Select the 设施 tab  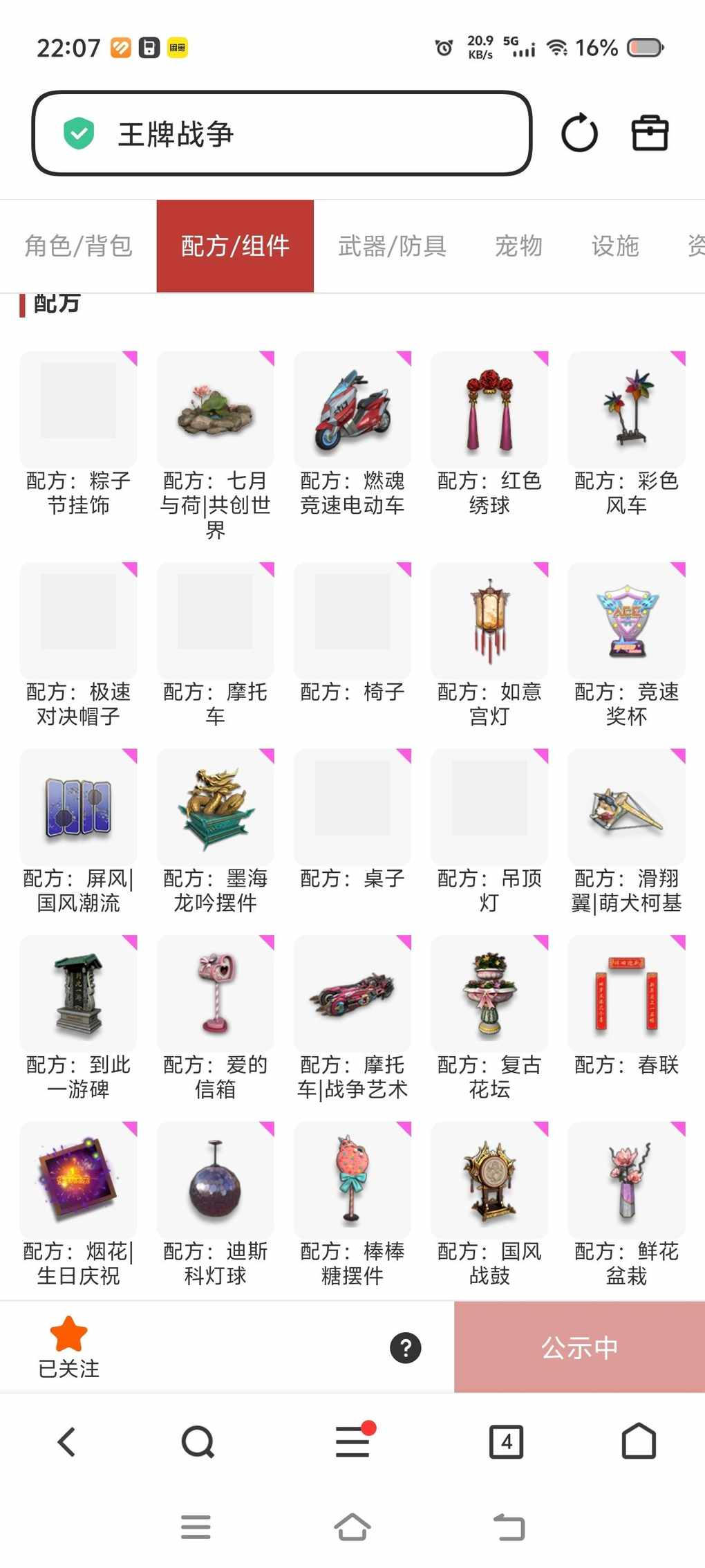(x=614, y=246)
